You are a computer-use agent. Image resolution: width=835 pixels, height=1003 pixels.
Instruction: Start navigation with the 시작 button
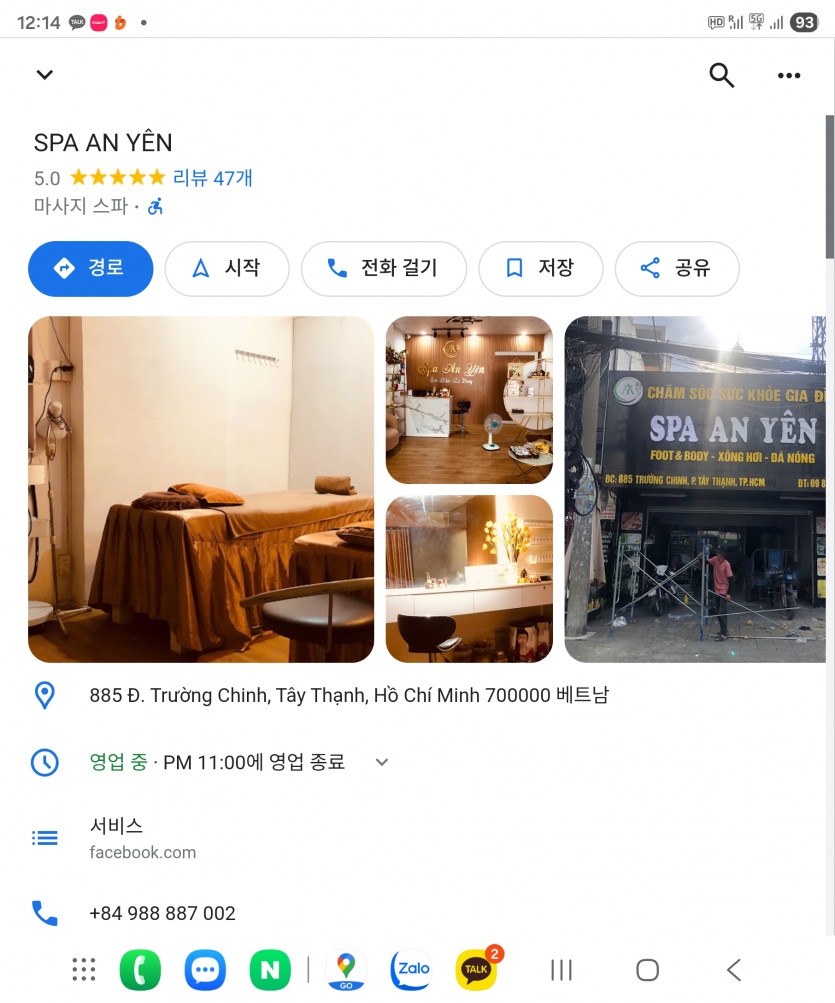(227, 268)
